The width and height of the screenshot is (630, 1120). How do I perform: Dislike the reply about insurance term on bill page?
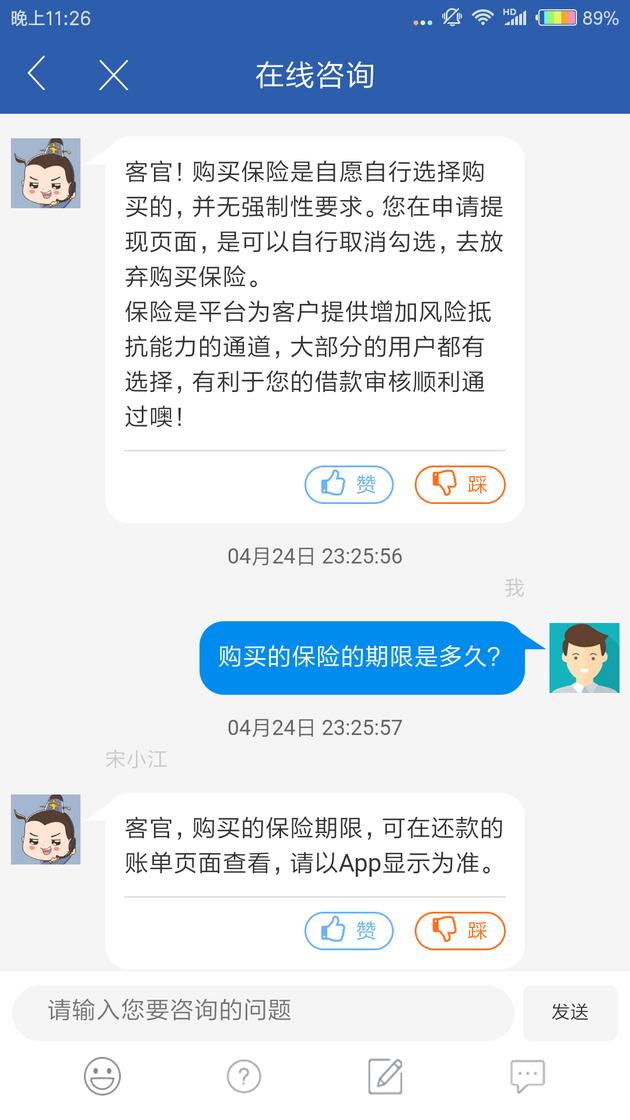coord(460,930)
